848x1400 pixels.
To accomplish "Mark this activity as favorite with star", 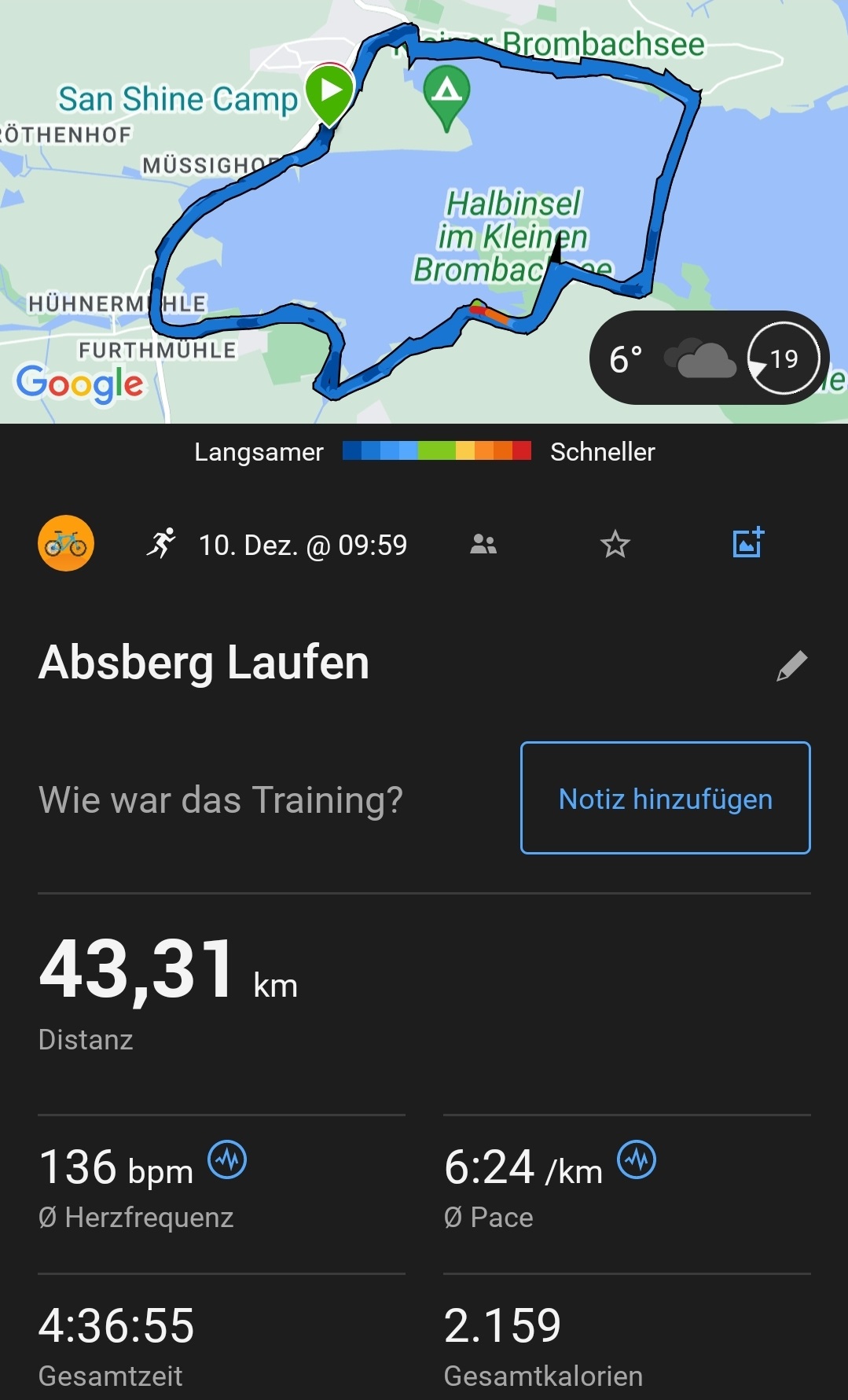I will (x=615, y=544).
